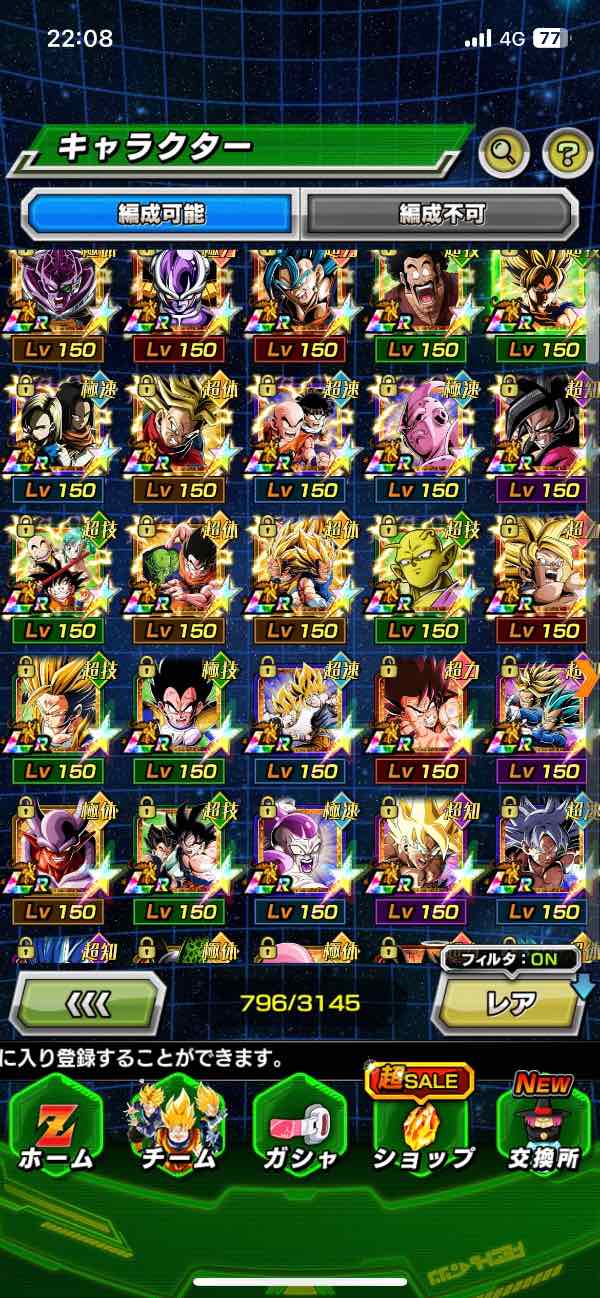Open the question mark help button

[567, 153]
